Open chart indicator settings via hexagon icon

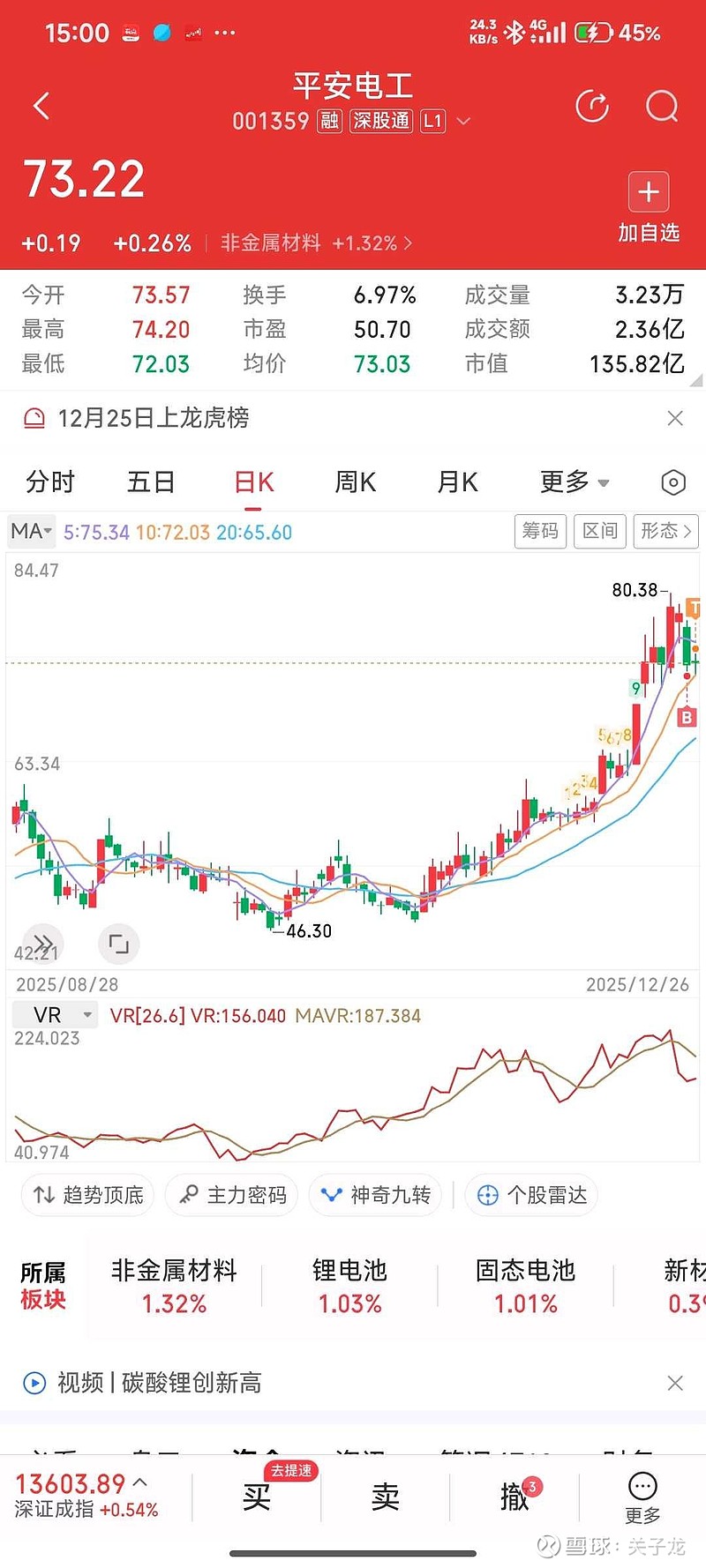pyautogui.click(x=672, y=482)
